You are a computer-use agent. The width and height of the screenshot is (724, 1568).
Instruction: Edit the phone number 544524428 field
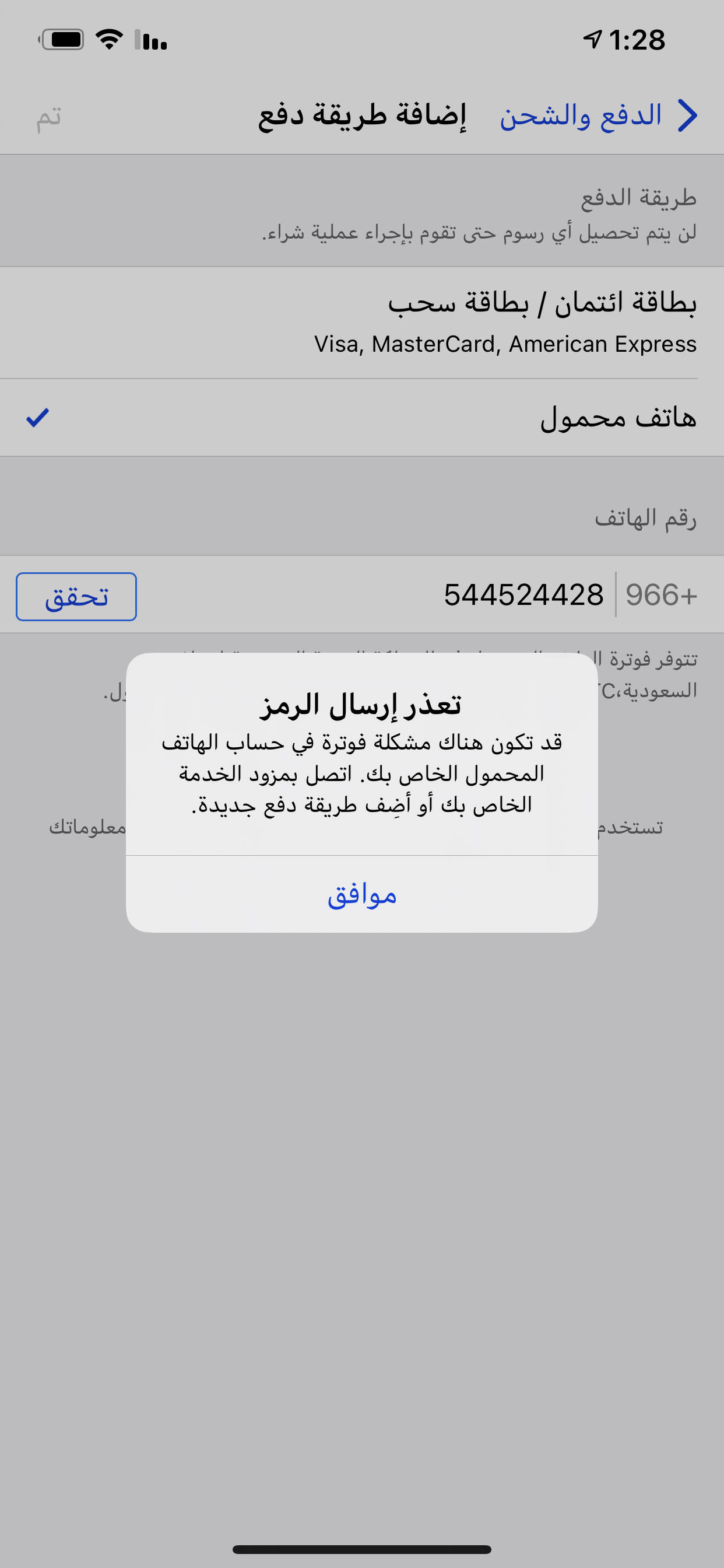(x=523, y=594)
